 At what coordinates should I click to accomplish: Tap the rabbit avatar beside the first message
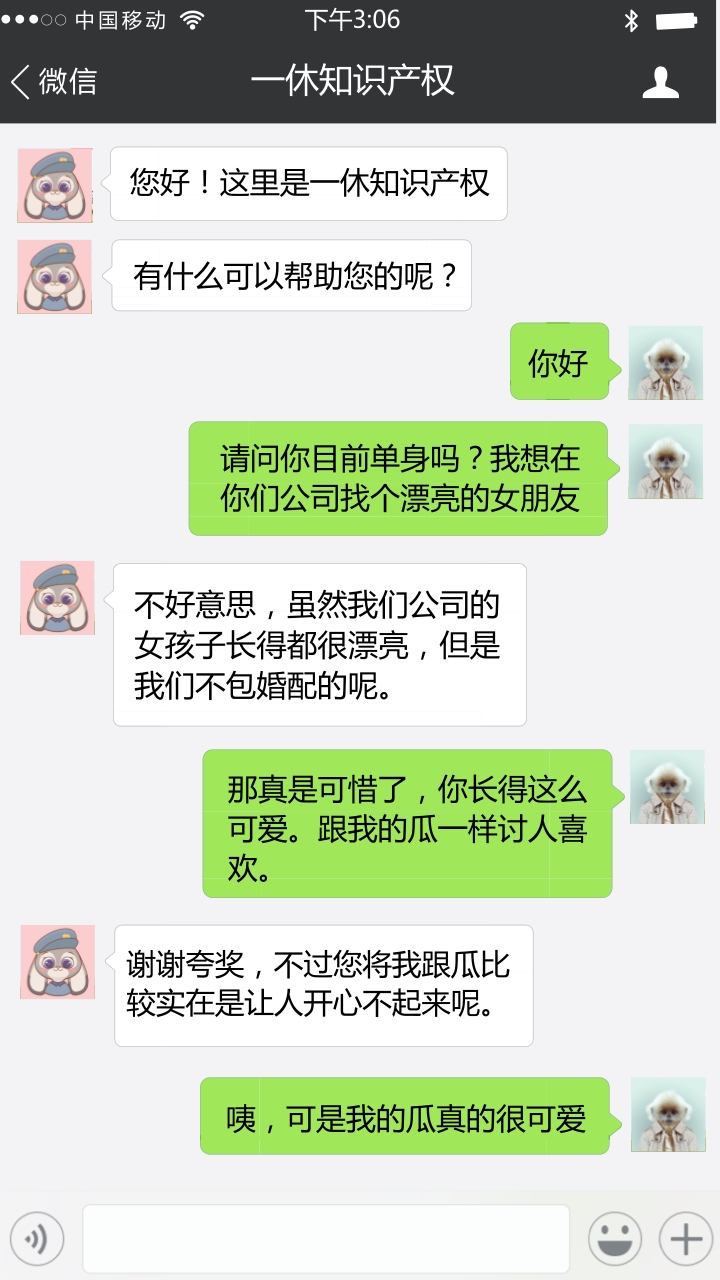pyautogui.click(x=54, y=185)
